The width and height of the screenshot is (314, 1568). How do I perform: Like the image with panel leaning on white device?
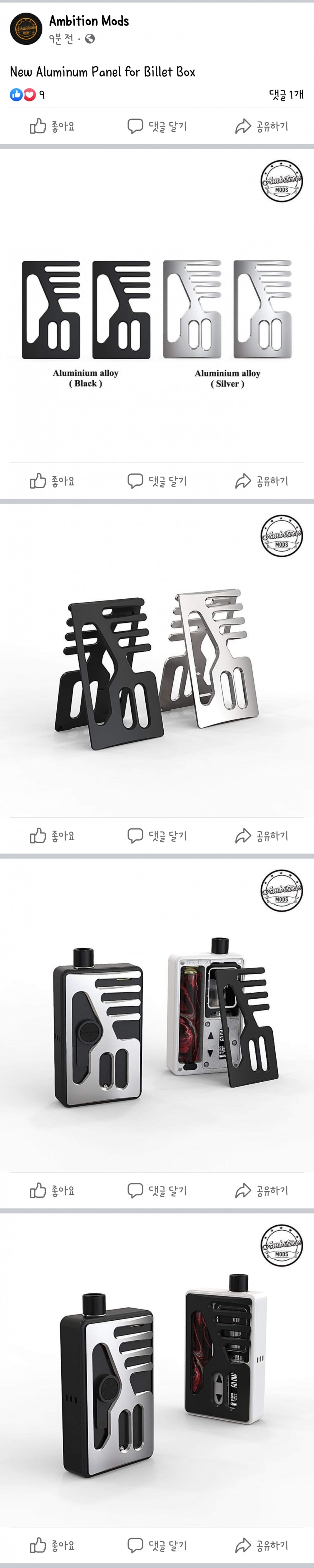tap(52, 1191)
